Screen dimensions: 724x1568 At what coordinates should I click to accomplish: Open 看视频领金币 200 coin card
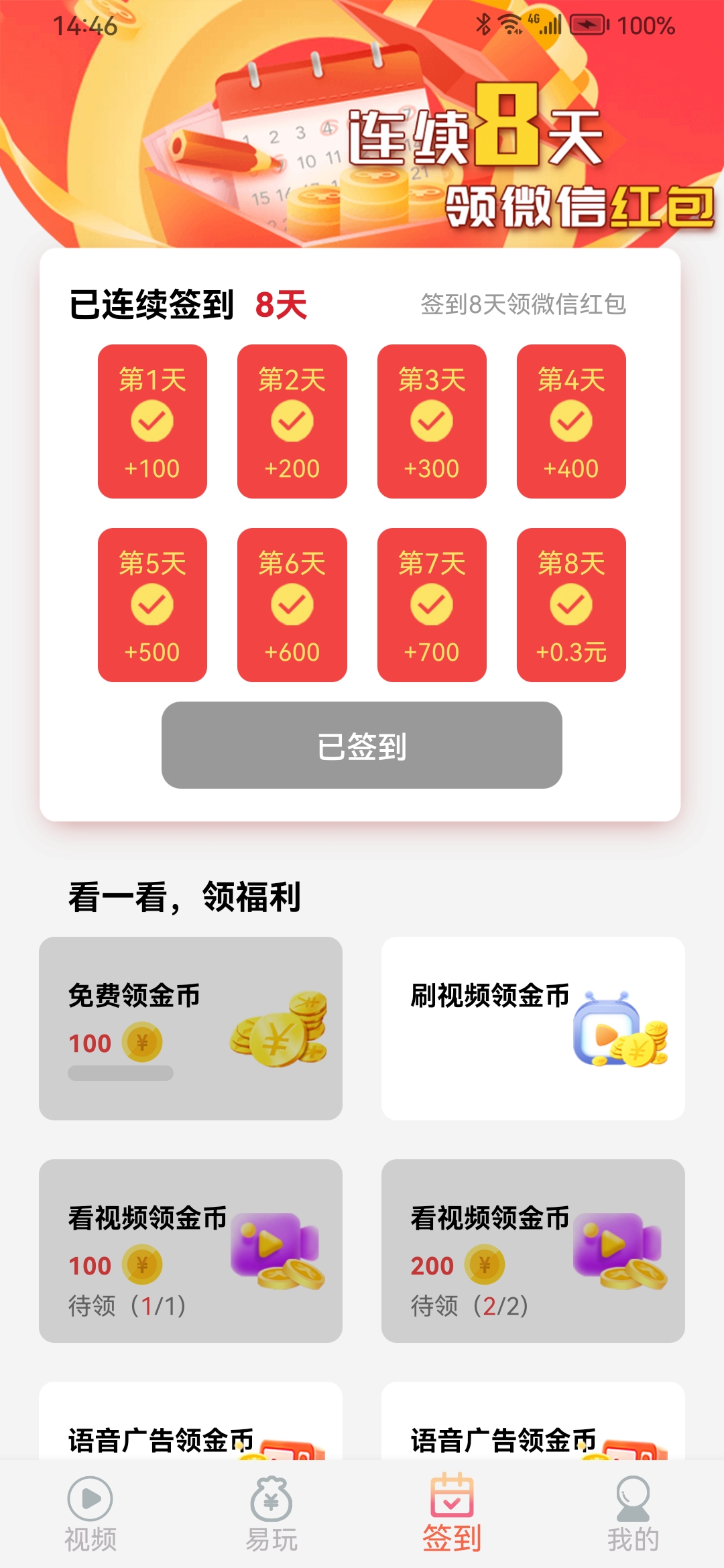[533, 1251]
